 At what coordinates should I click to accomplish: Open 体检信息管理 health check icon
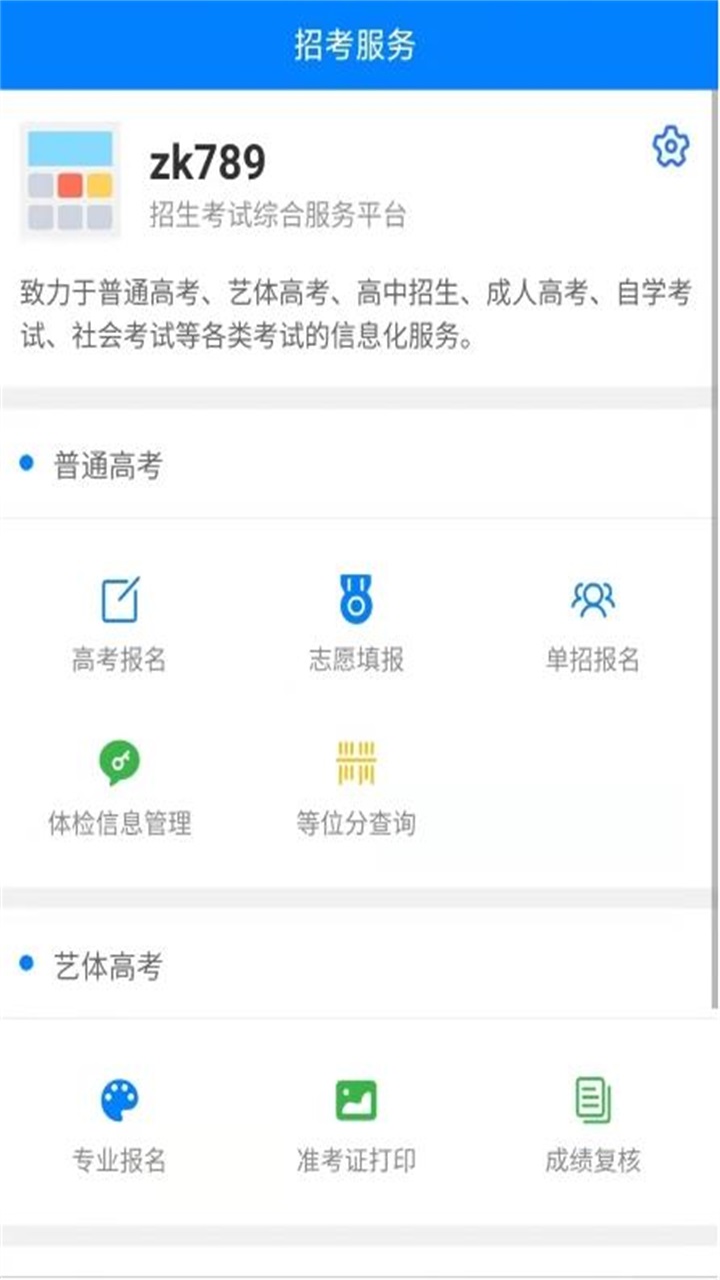(x=118, y=762)
